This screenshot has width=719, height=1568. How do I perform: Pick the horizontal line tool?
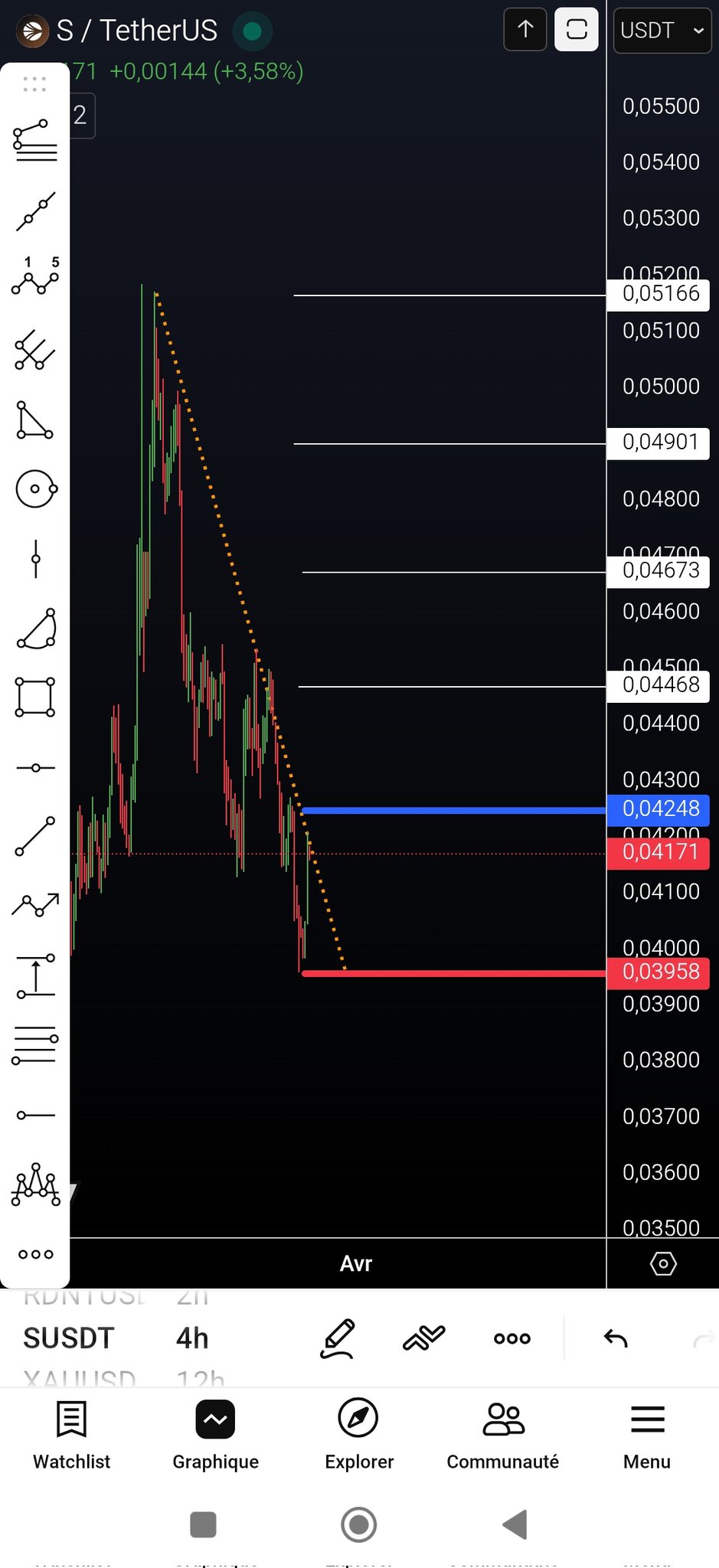[x=35, y=768]
